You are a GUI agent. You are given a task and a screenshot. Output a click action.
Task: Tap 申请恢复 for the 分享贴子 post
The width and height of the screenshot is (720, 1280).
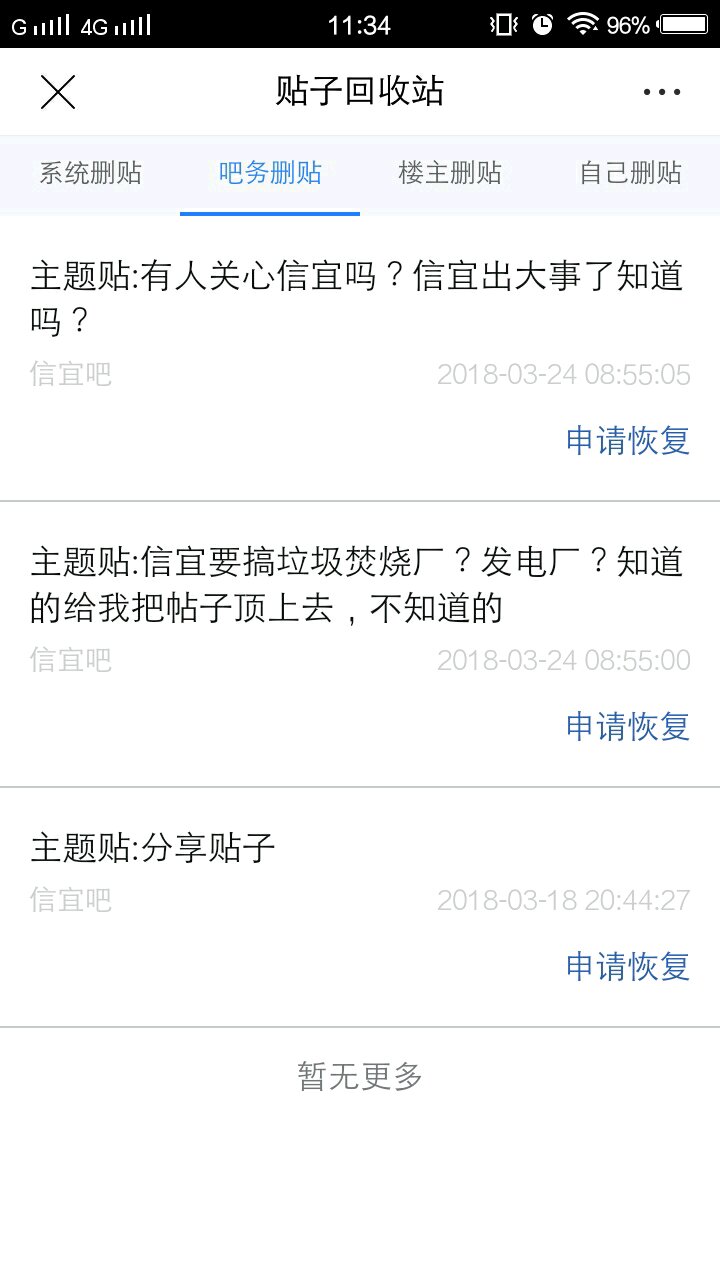point(628,966)
